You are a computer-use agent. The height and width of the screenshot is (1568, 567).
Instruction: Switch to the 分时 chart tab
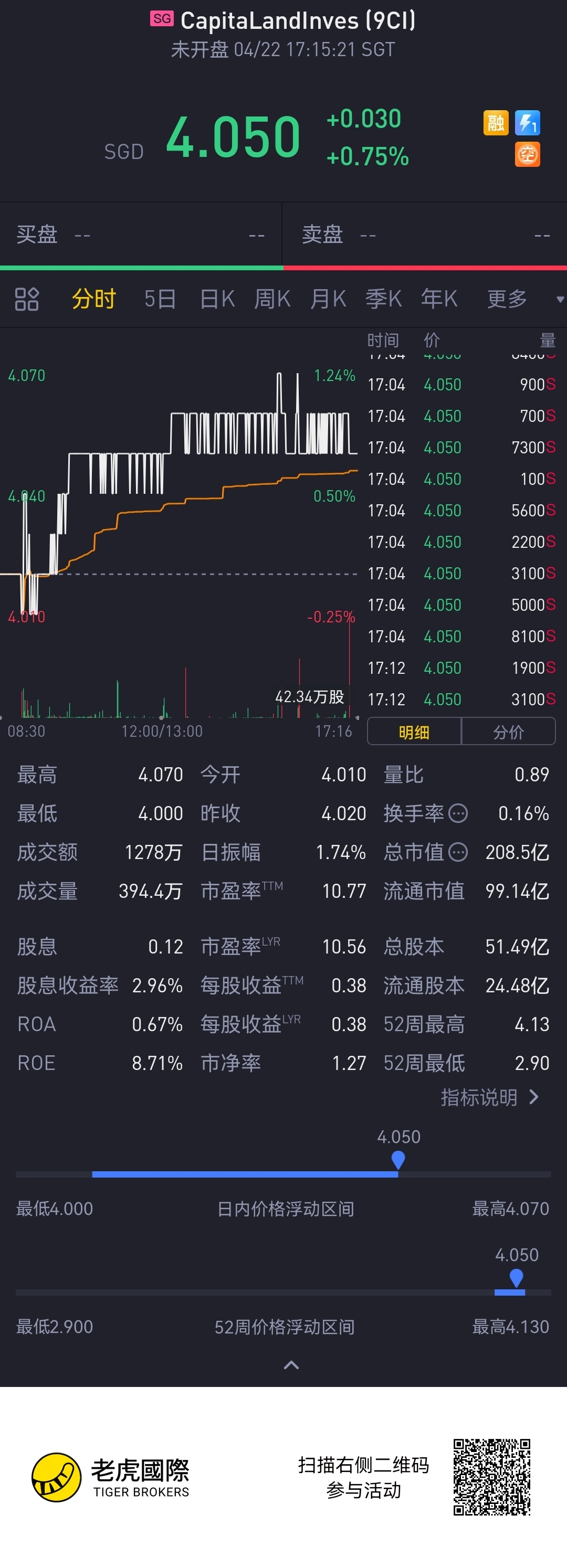(x=94, y=299)
